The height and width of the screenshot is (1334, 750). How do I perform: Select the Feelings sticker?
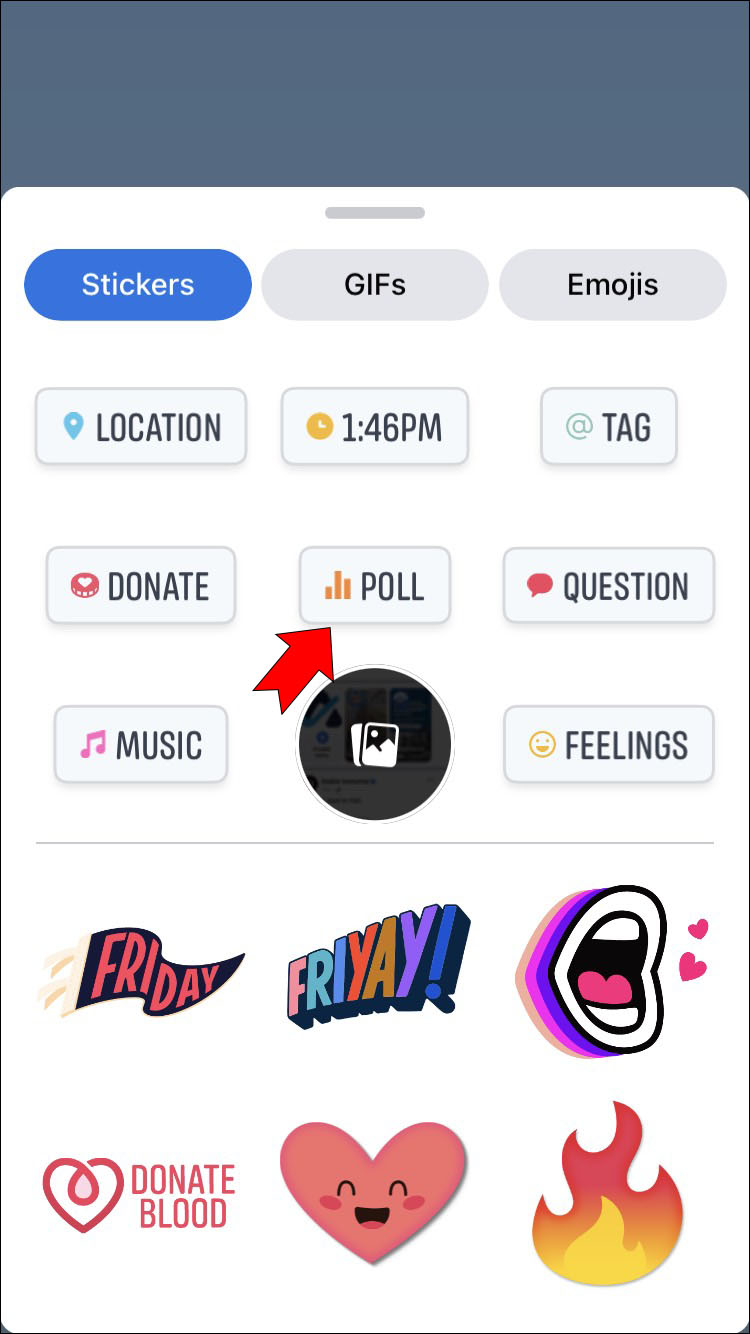pos(609,745)
